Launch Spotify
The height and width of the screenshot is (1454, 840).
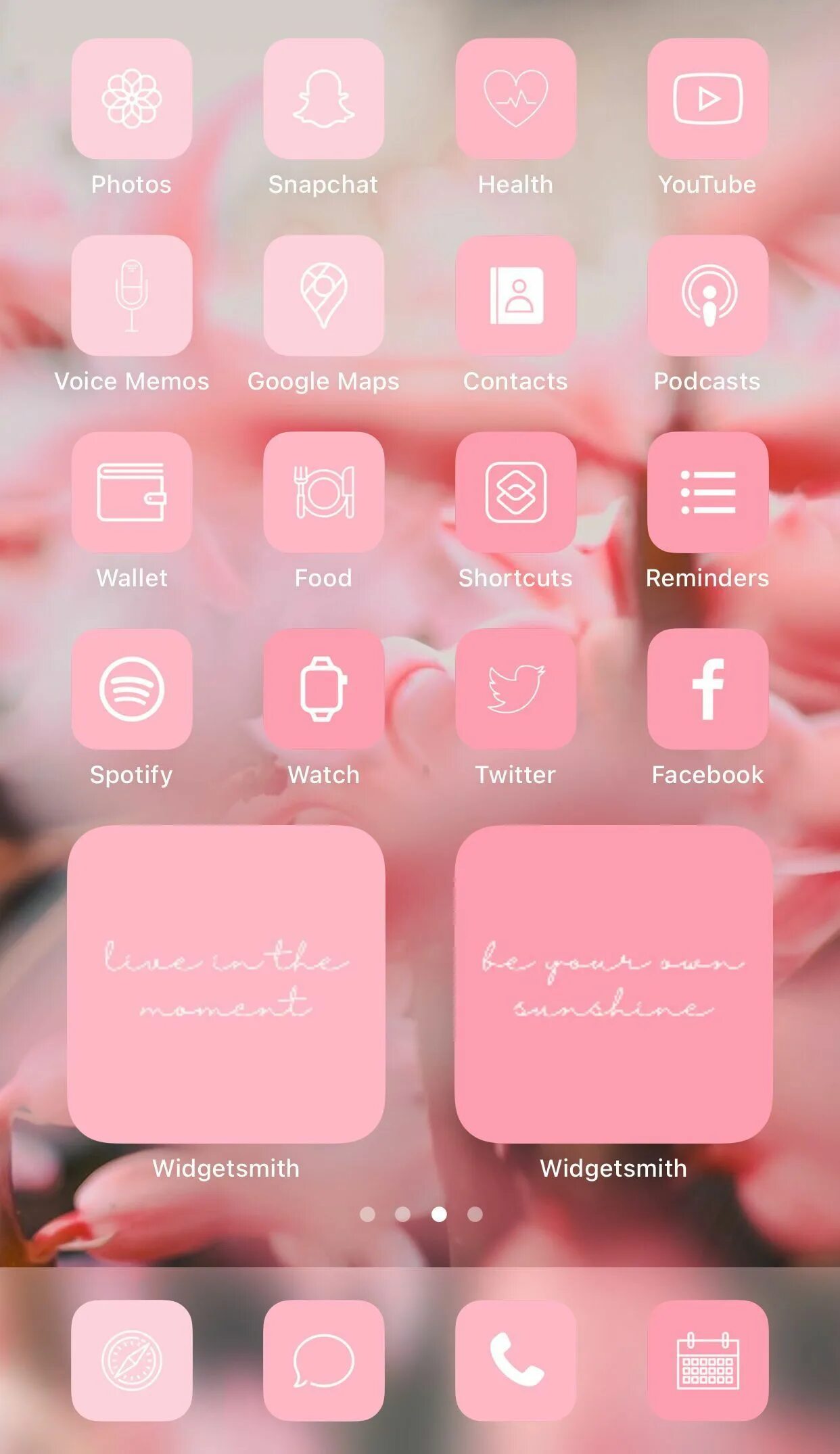(x=132, y=689)
